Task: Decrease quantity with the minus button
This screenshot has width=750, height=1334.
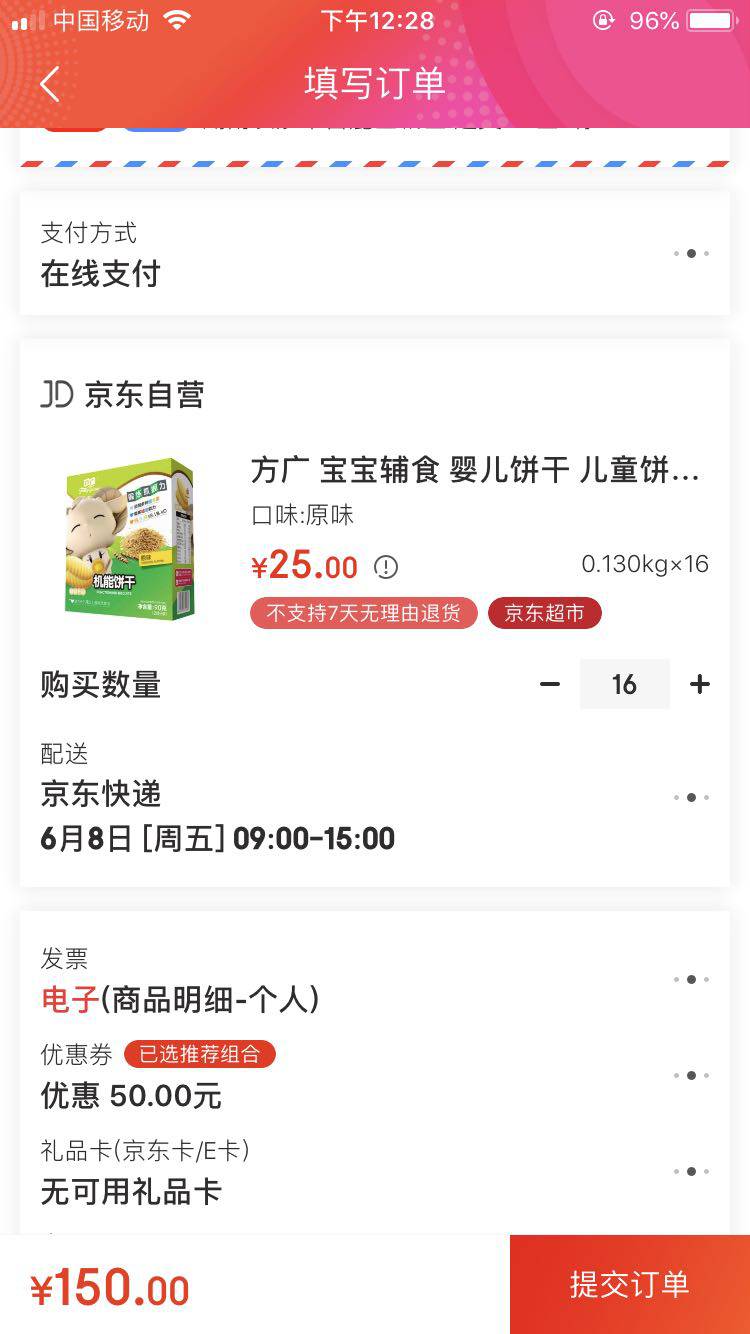Action: 548,684
